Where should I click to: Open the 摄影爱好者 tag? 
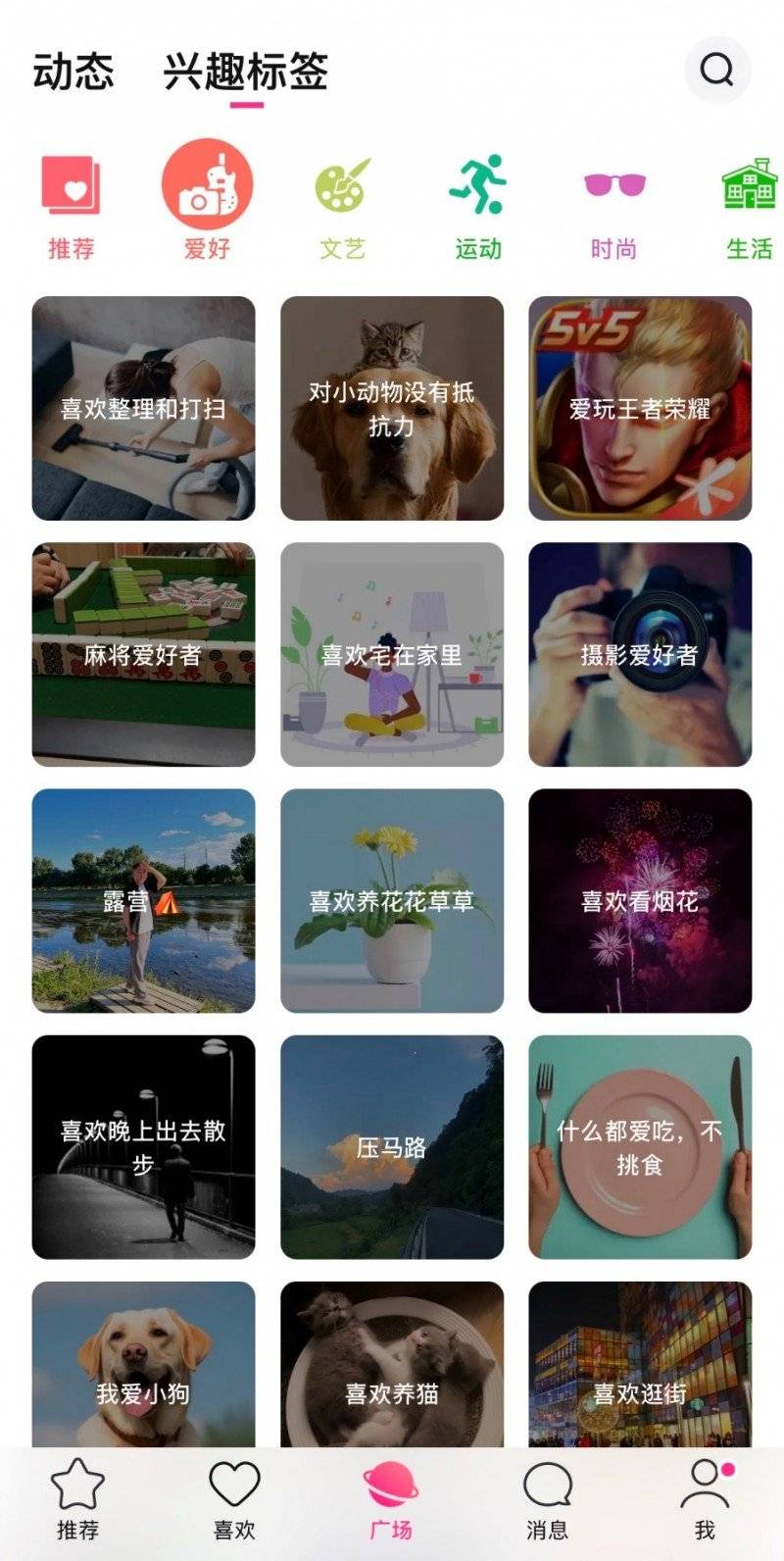click(x=640, y=655)
